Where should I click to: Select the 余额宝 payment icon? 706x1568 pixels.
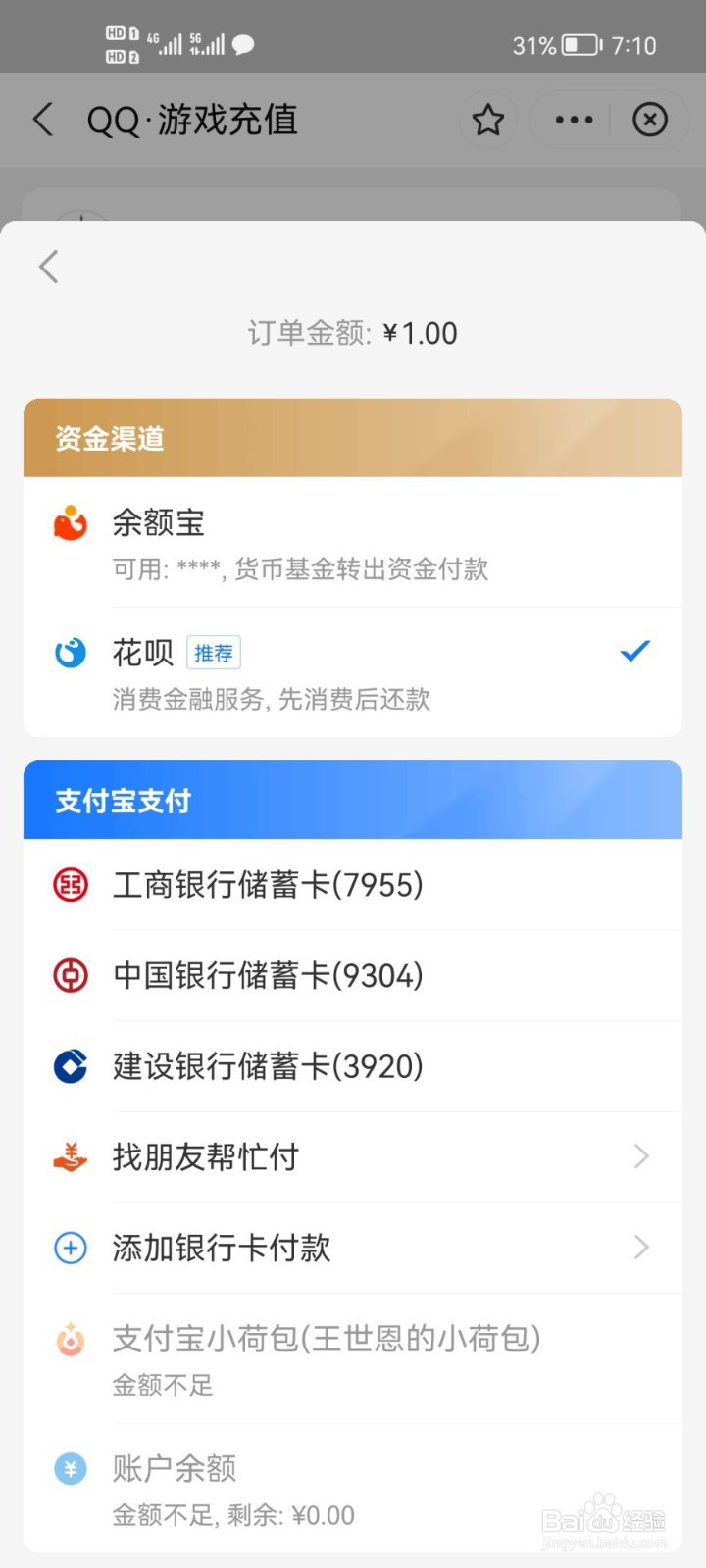(x=69, y=522)
